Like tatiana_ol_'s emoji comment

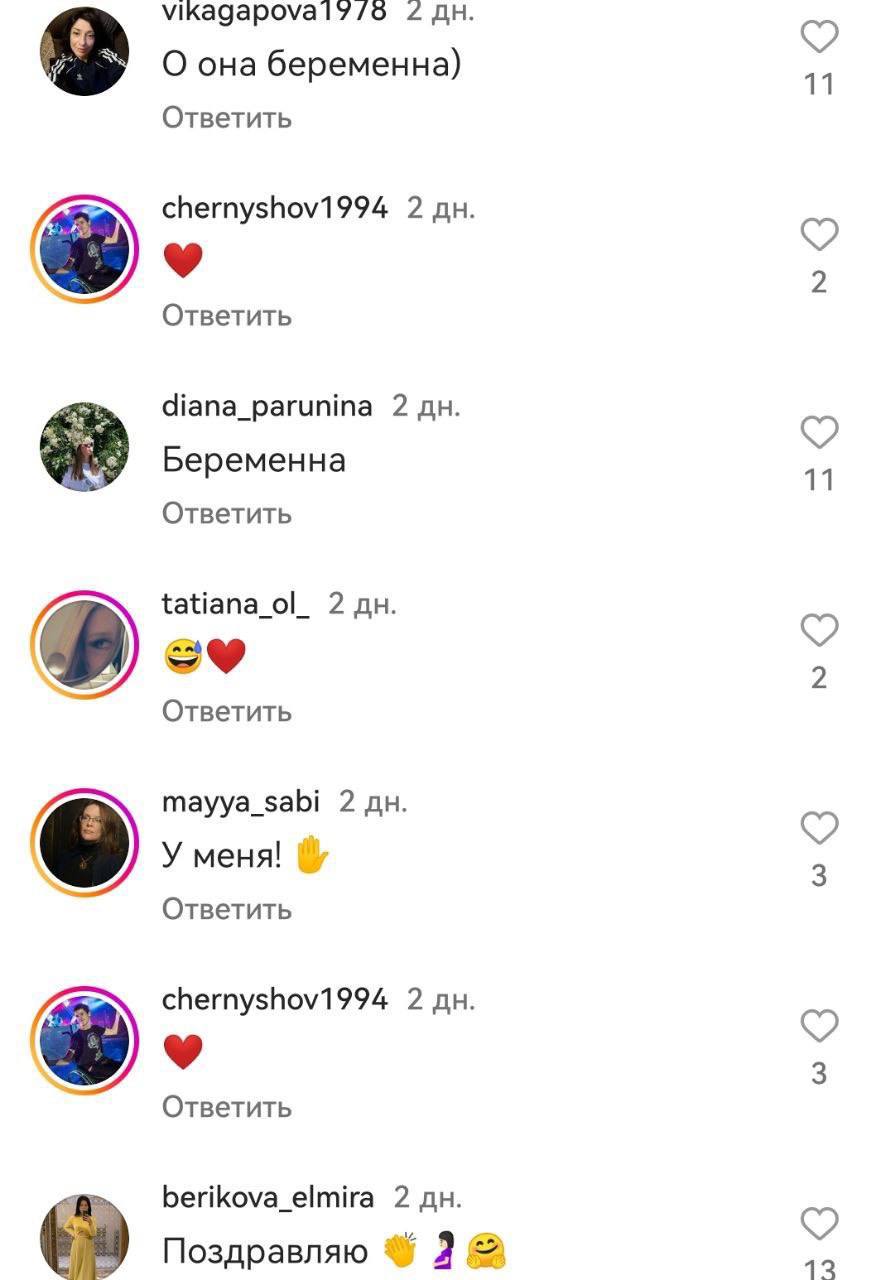pos(819,631)
